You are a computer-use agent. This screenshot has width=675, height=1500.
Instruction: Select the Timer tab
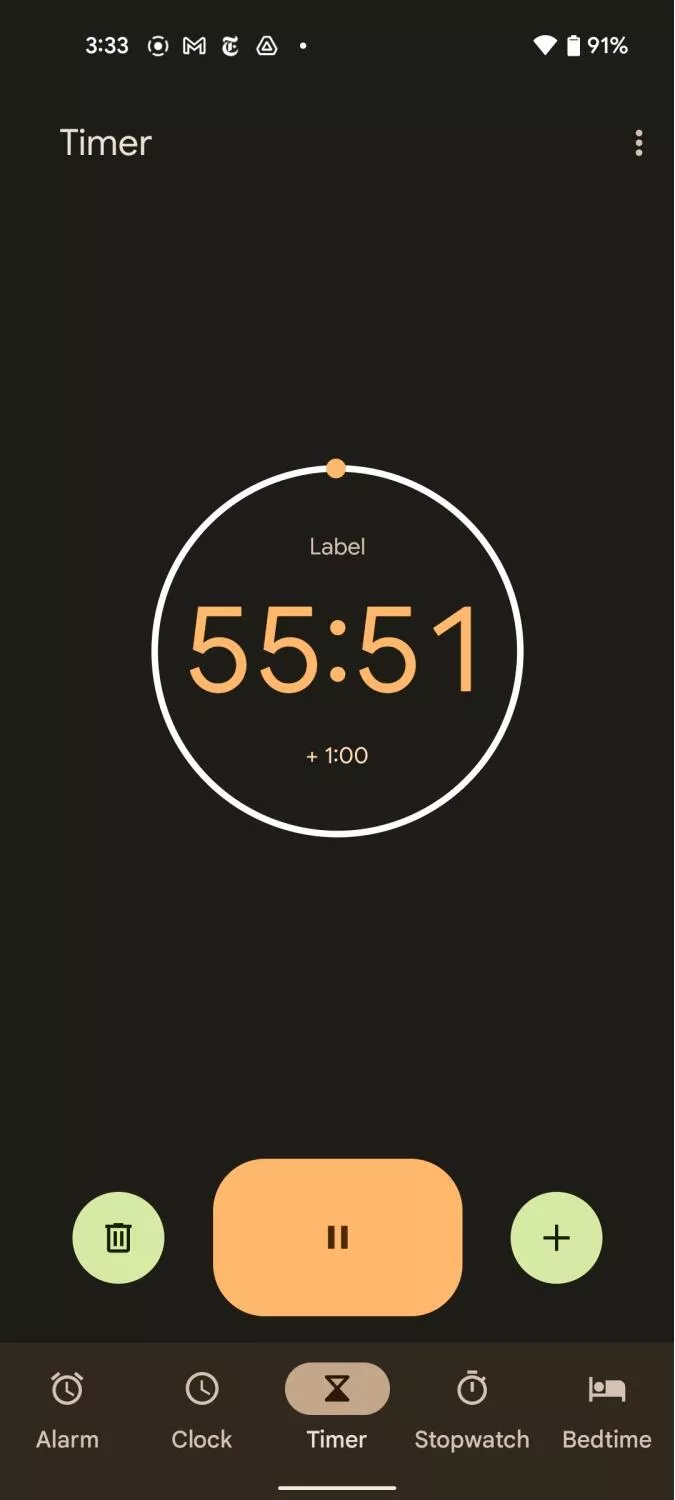coord(337,1412)
